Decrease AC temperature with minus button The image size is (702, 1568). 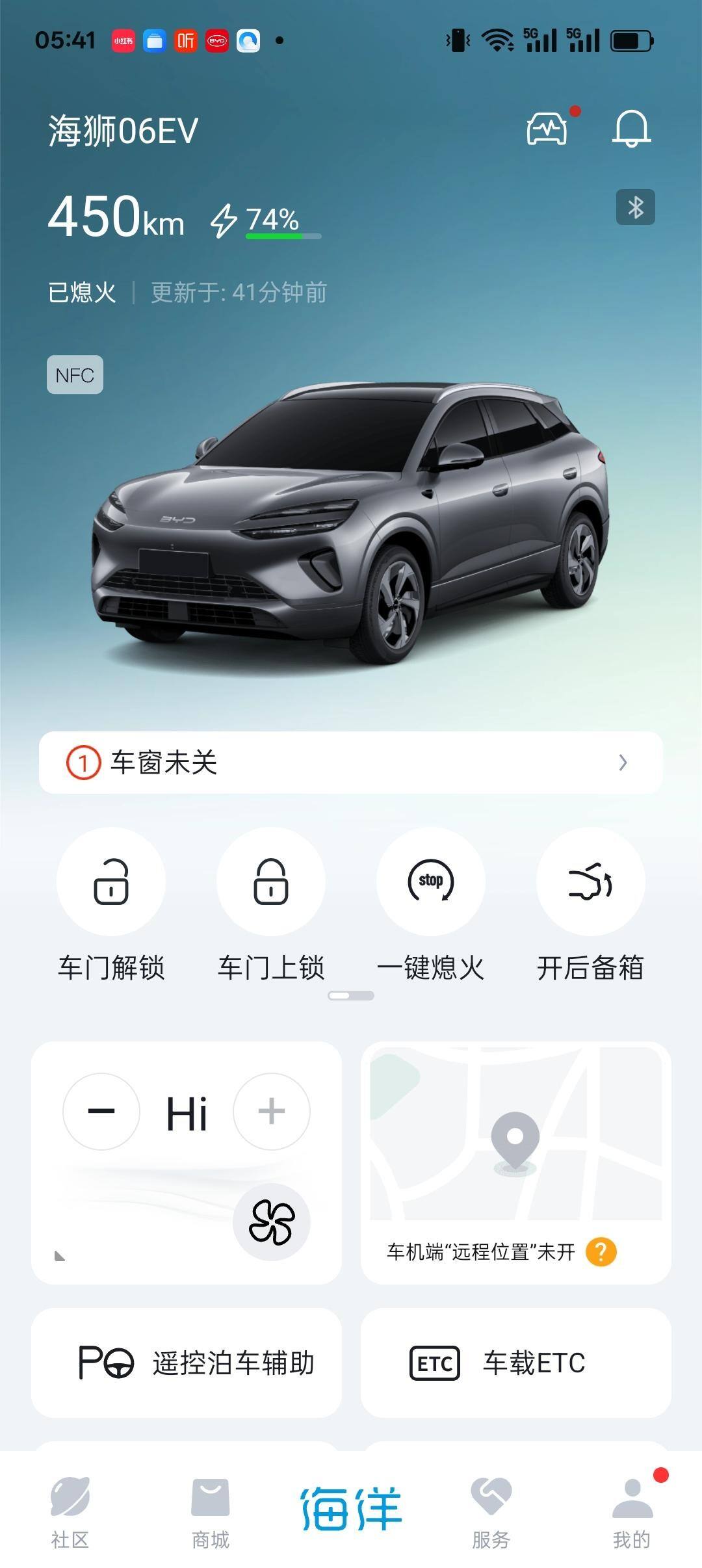tap(101, 1112)
